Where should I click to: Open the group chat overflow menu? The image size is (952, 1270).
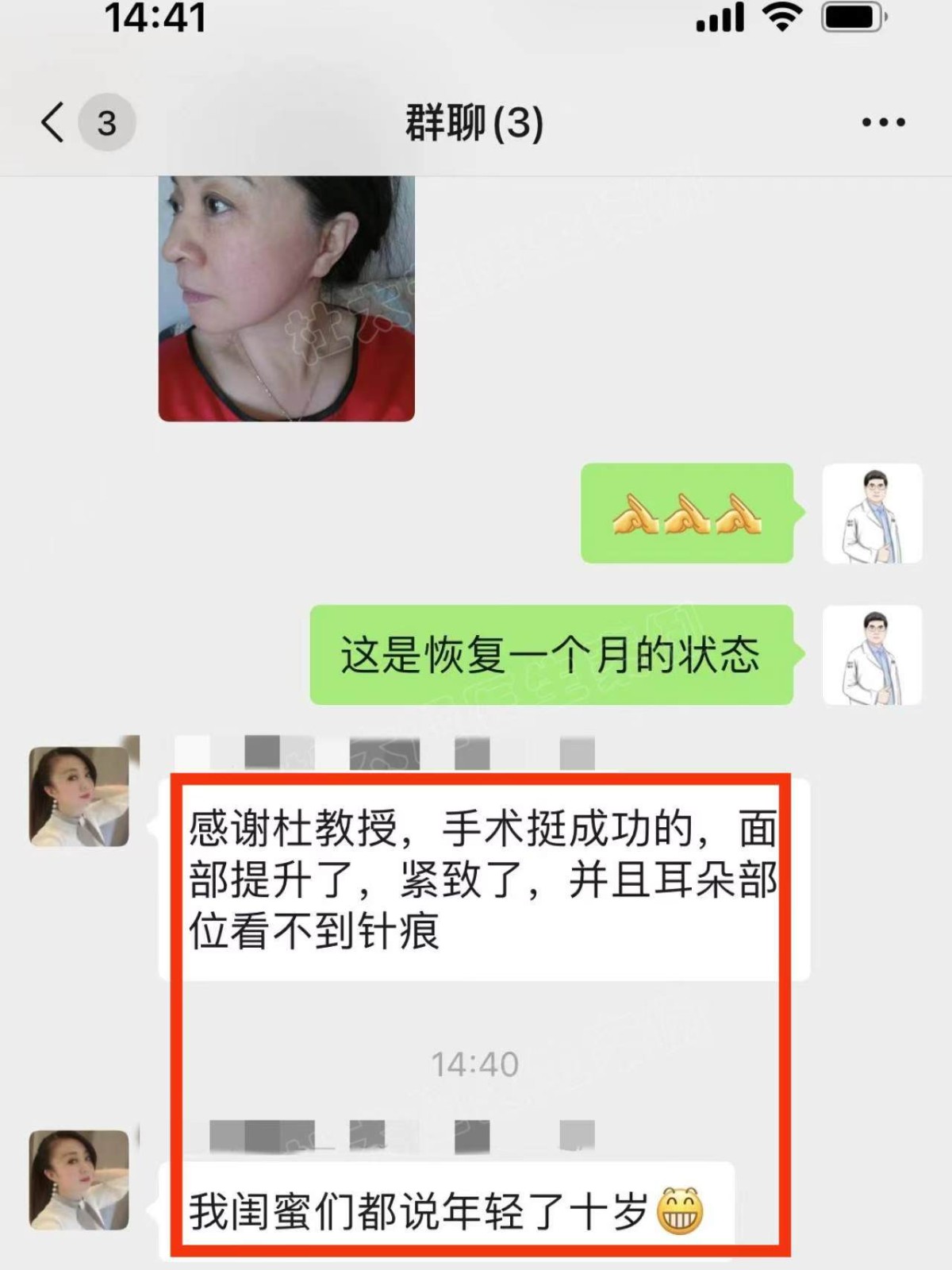[883, 123]
